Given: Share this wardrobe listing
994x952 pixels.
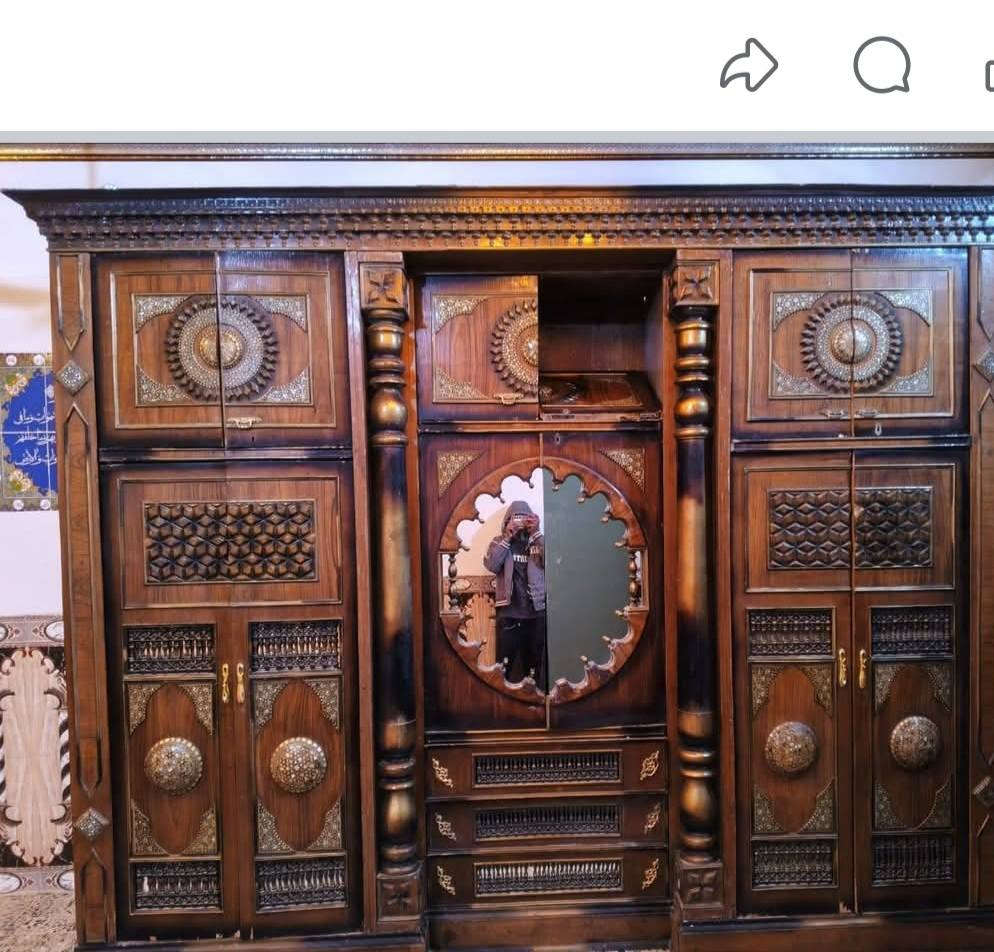Looking at the screenshot, I should pos(749,66).
